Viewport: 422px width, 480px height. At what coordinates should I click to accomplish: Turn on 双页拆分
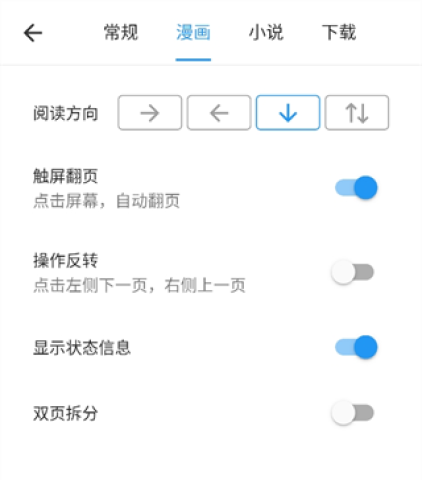[x=353, y=413]
